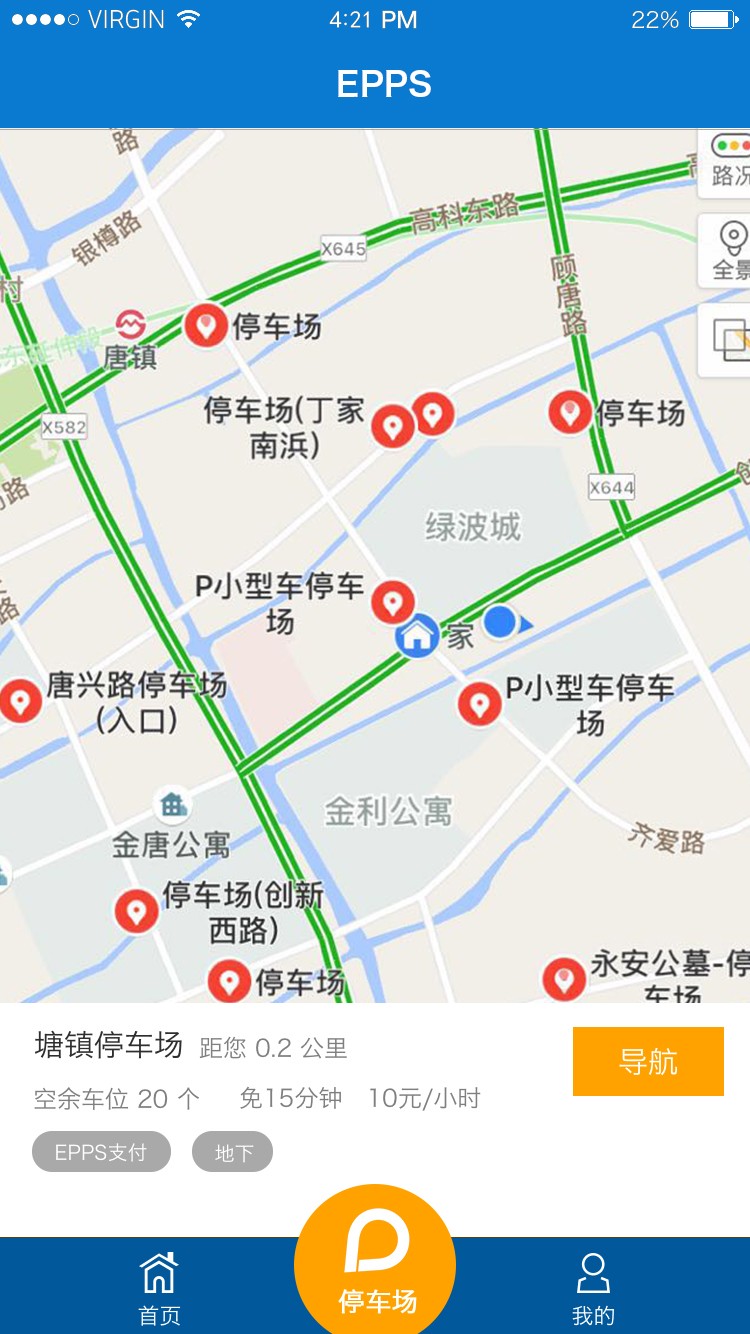Select the 停车场 pin near 唐镇 station
750x1334 pixels.
coord(206,325)
